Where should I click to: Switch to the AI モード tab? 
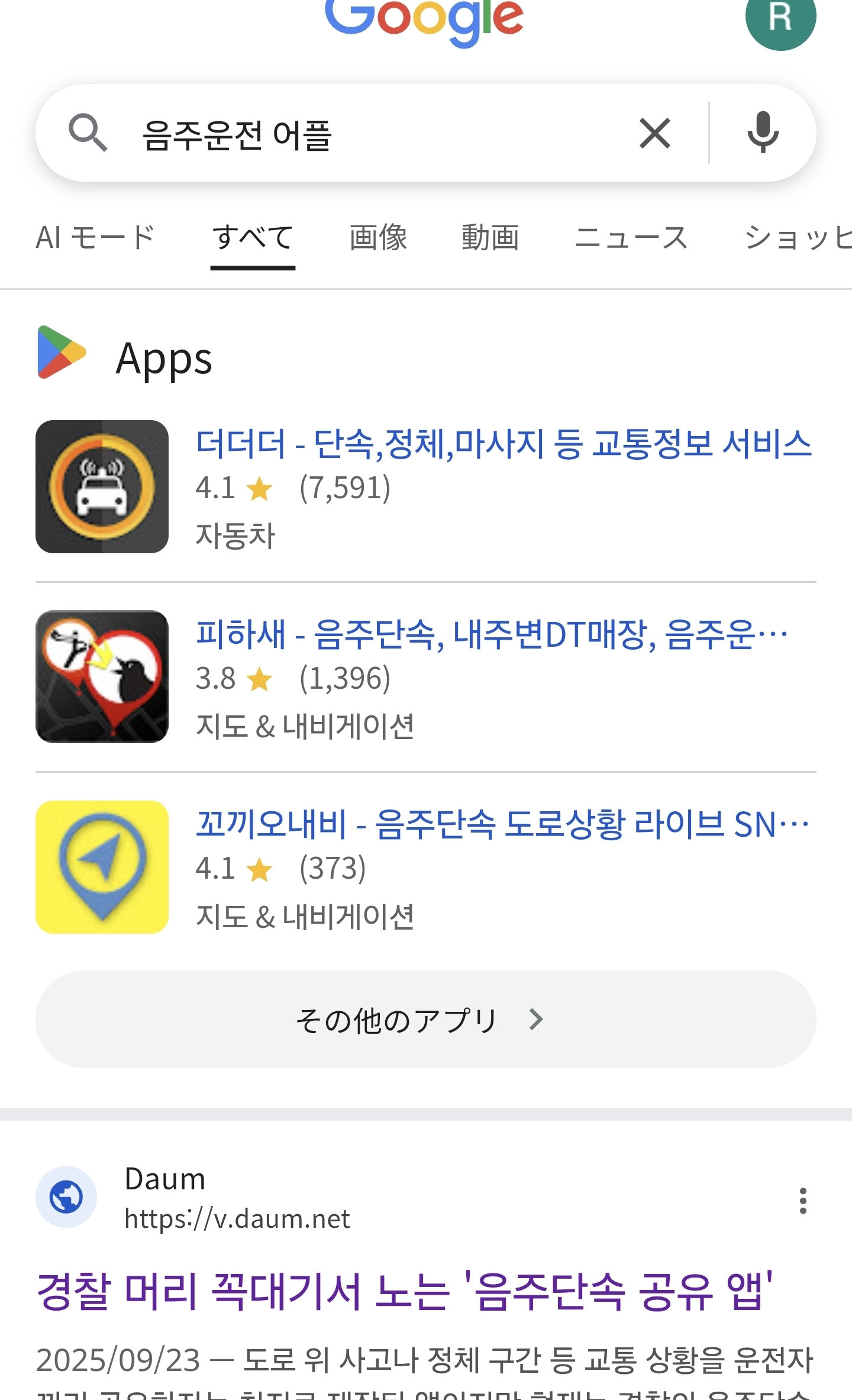(x=95, y=238)
